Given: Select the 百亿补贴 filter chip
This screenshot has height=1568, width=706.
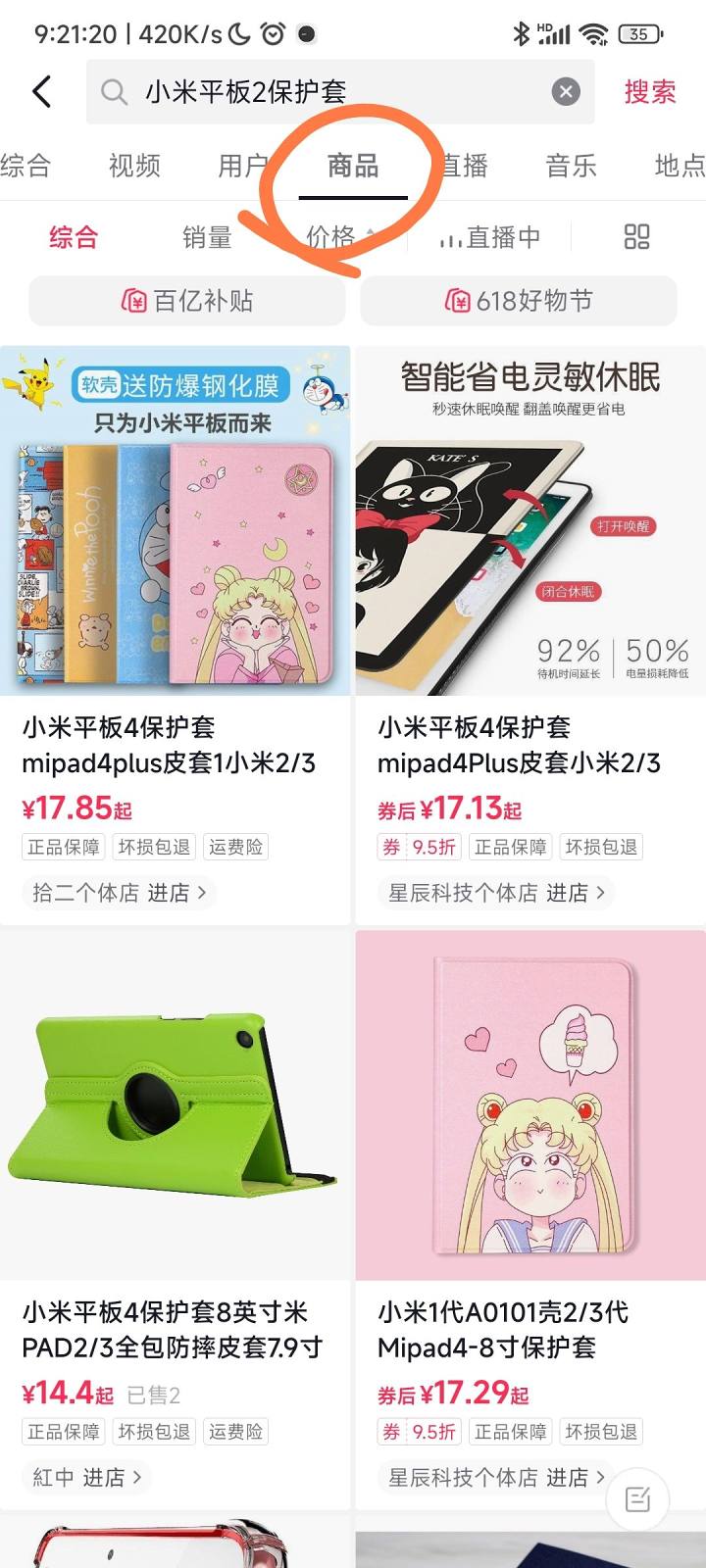Looking at the screenshot, I should coord(187,301).
